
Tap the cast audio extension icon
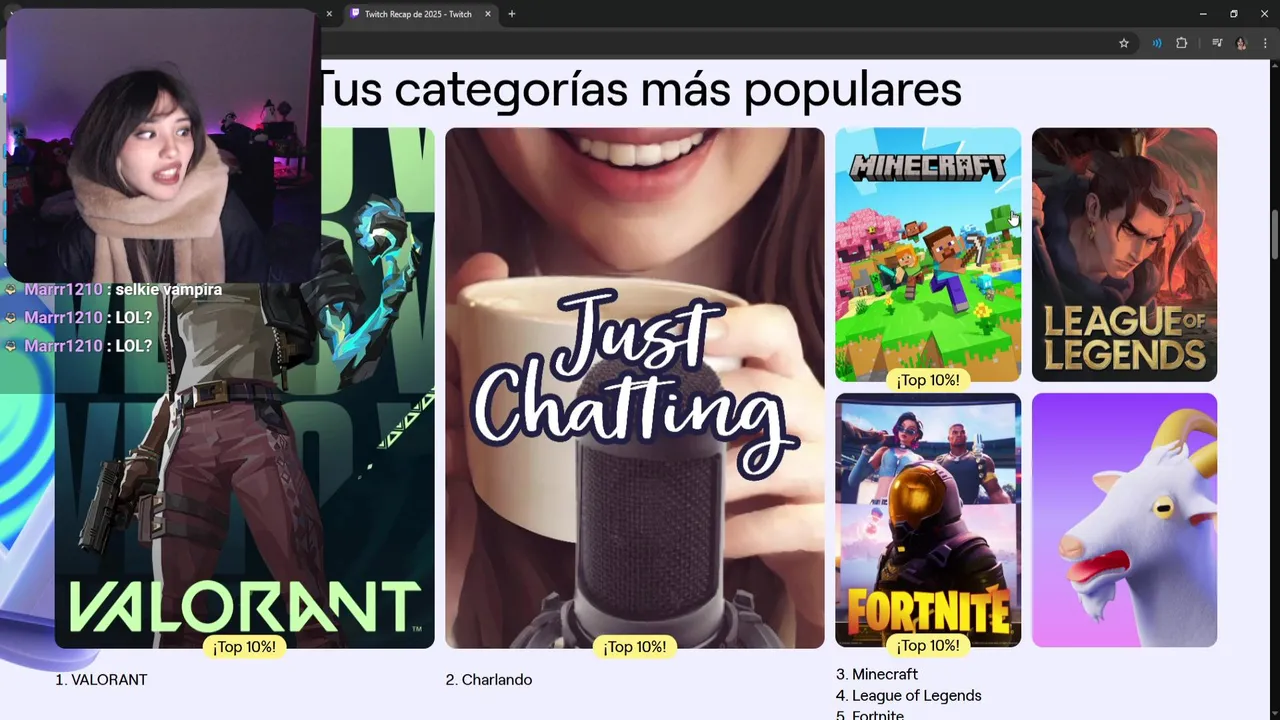coord(1157,43)
